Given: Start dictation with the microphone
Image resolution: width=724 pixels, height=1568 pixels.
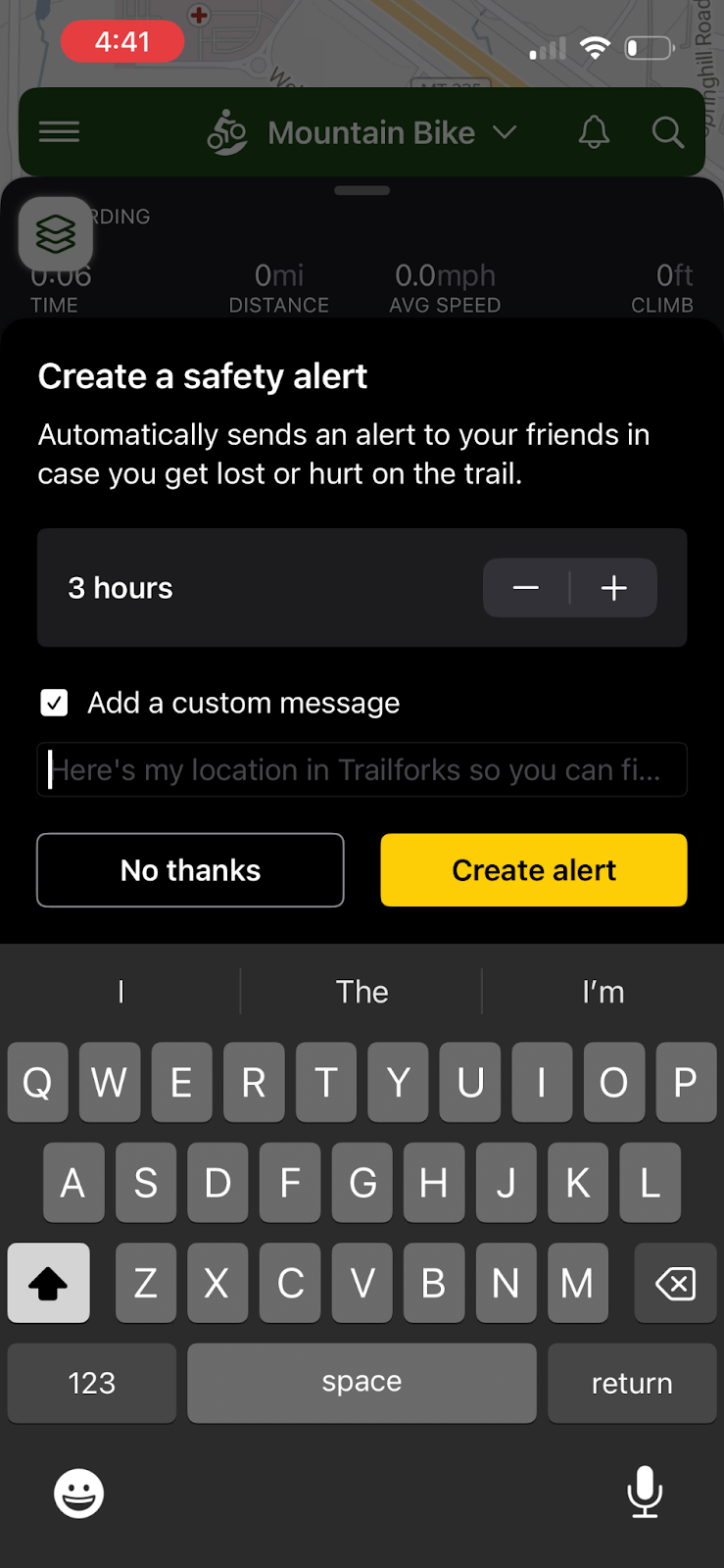Looking at the screenshot, I should pyautogui.click(x=645, y=1492).
